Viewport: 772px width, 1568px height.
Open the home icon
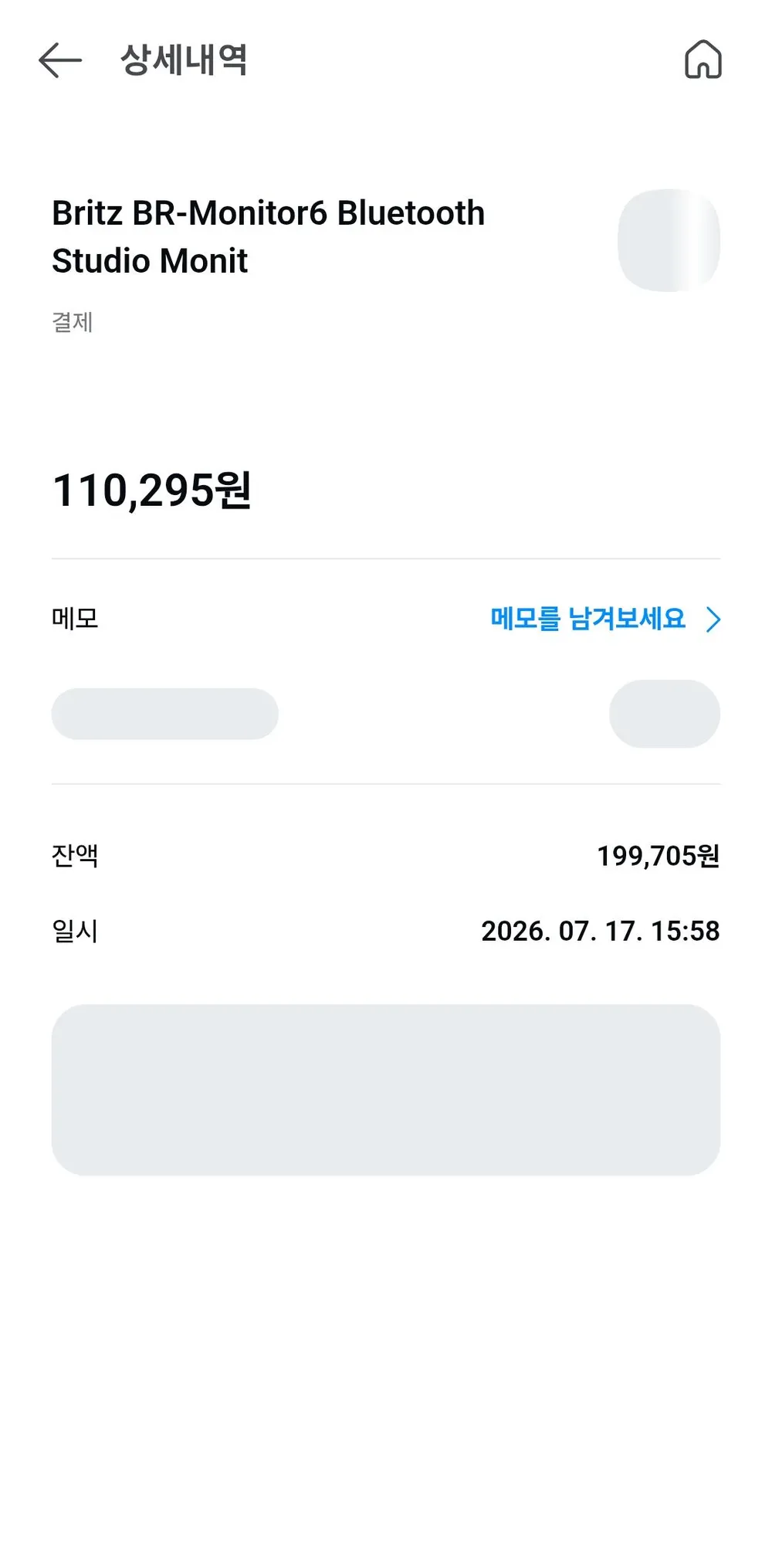click(x=703, y=59)
